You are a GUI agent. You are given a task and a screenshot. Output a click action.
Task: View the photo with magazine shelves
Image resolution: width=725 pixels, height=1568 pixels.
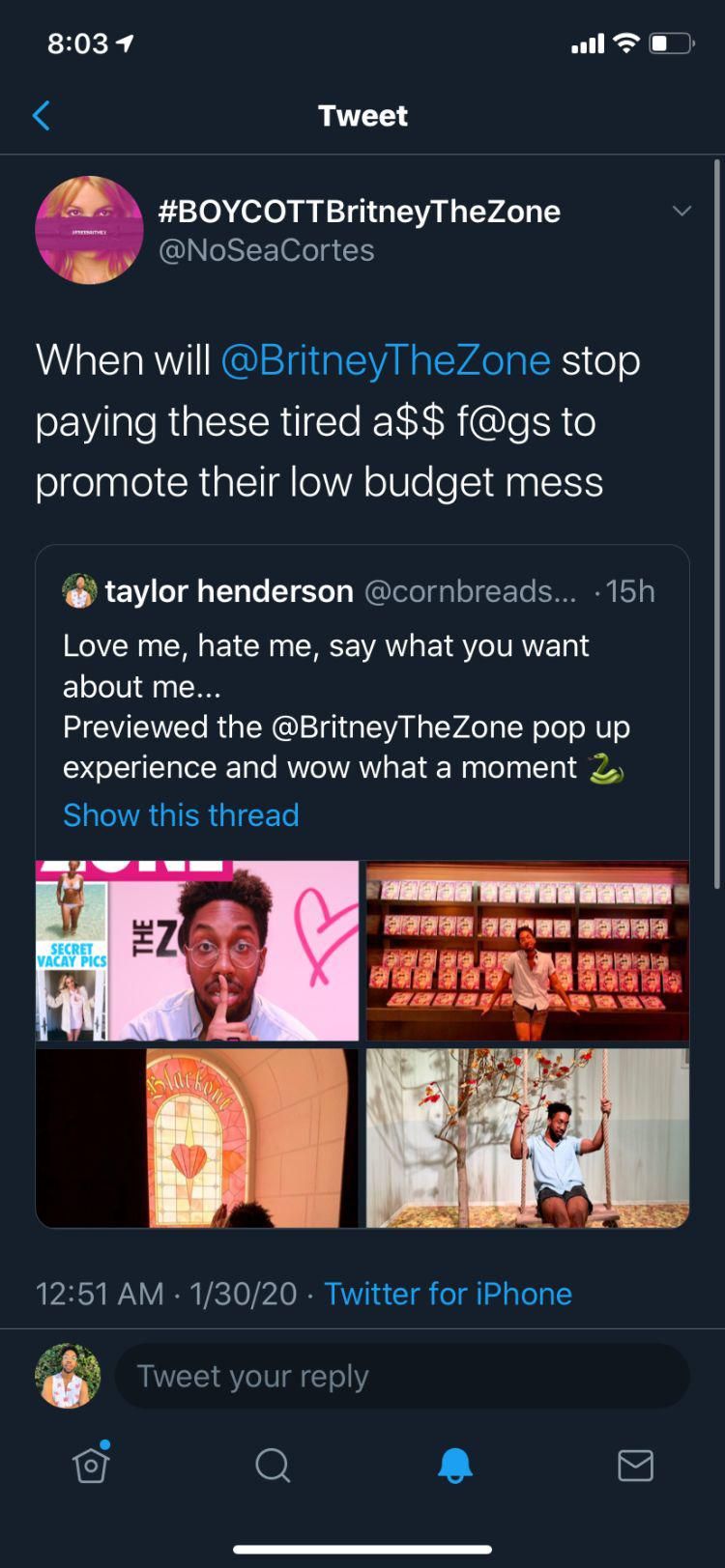(x=528, y=951)
